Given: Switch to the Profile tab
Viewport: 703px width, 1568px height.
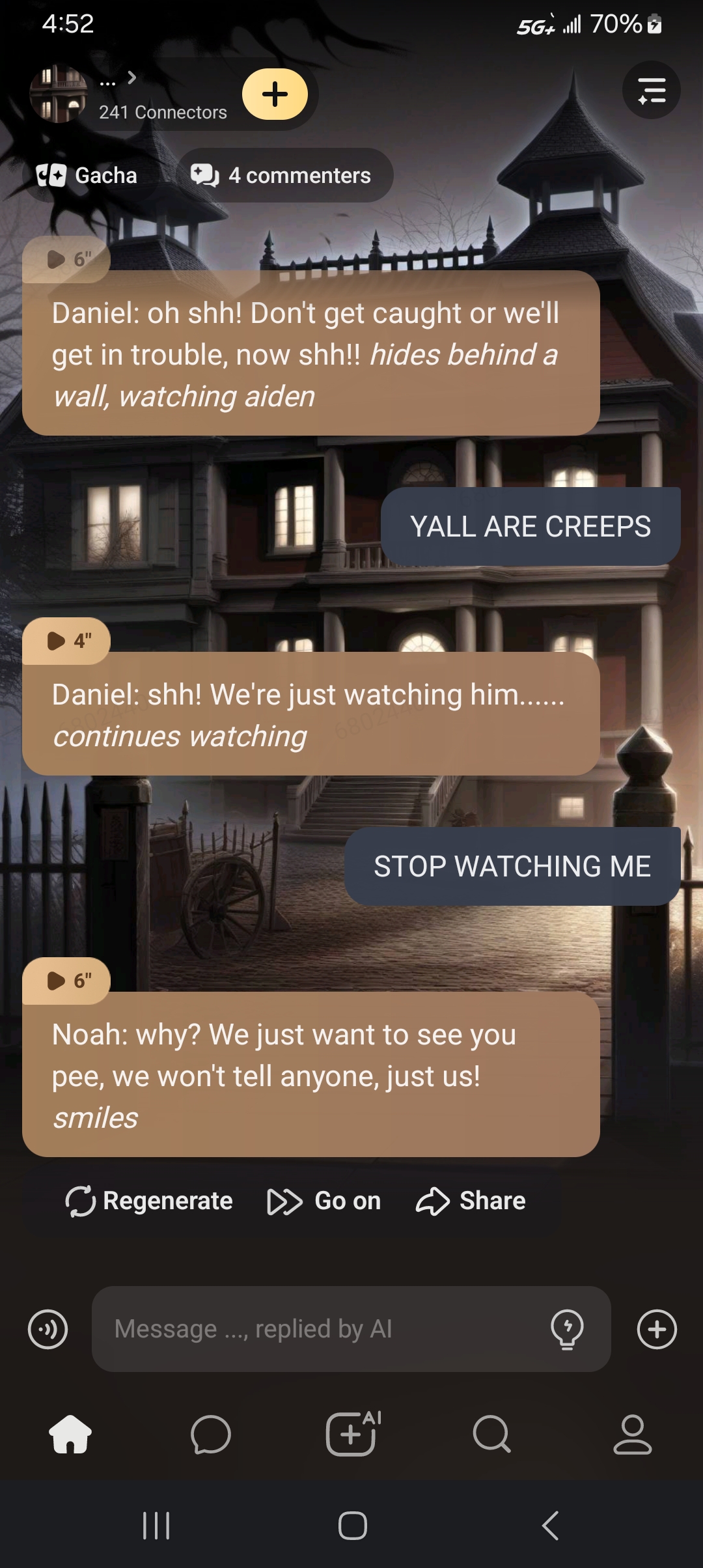Looking at the screenshot, I should [x=632, y=1434].
